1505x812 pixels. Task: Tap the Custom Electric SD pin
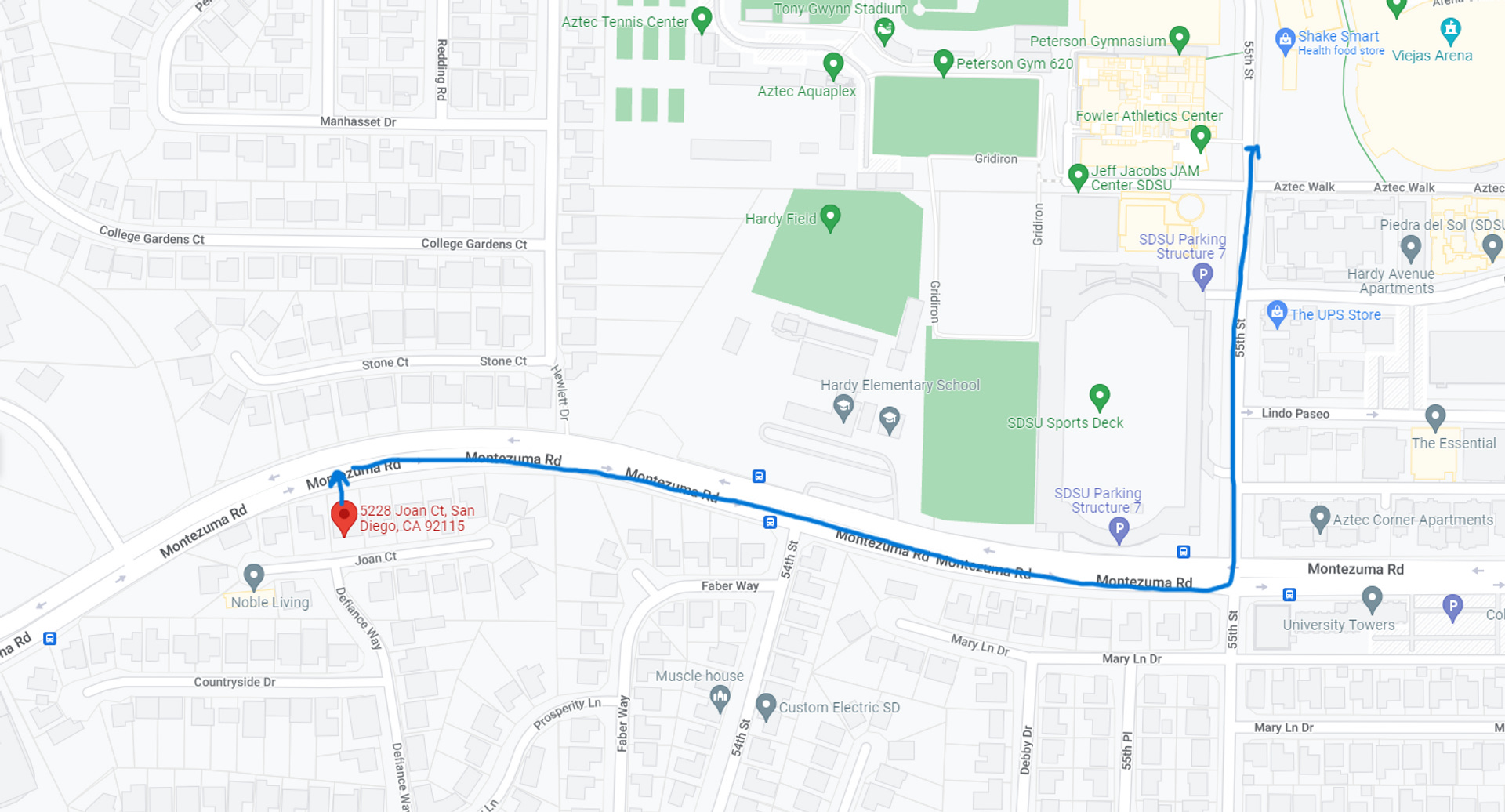[766, 705]
